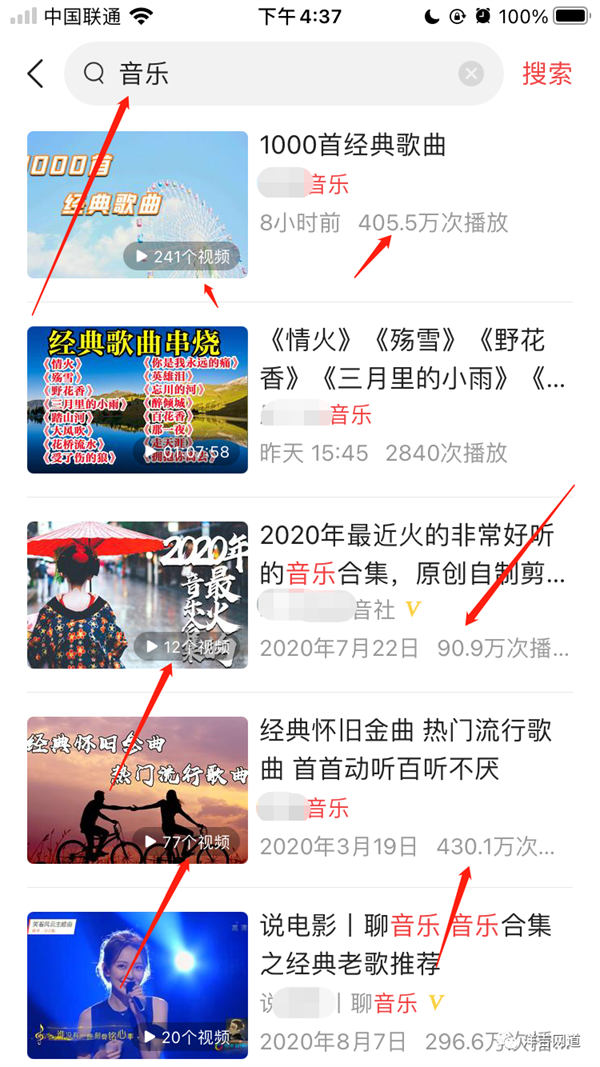Clear the search text with the X icon
This screenshot has height=1067, width=600.
click(x=471, y=74)
